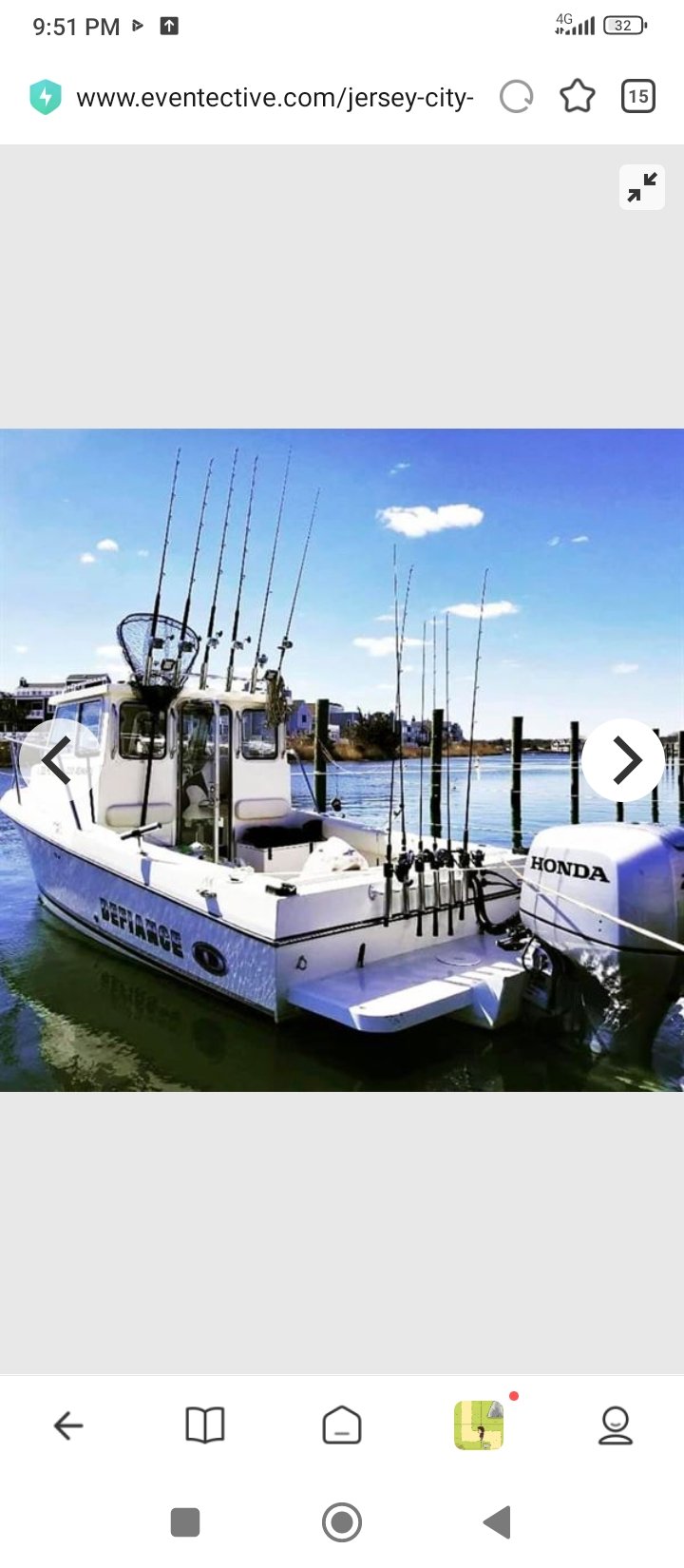The height and width of the screenshot is (1568, 684).
Task: Open the bookmarks book icon
Action: [205, 1425]
